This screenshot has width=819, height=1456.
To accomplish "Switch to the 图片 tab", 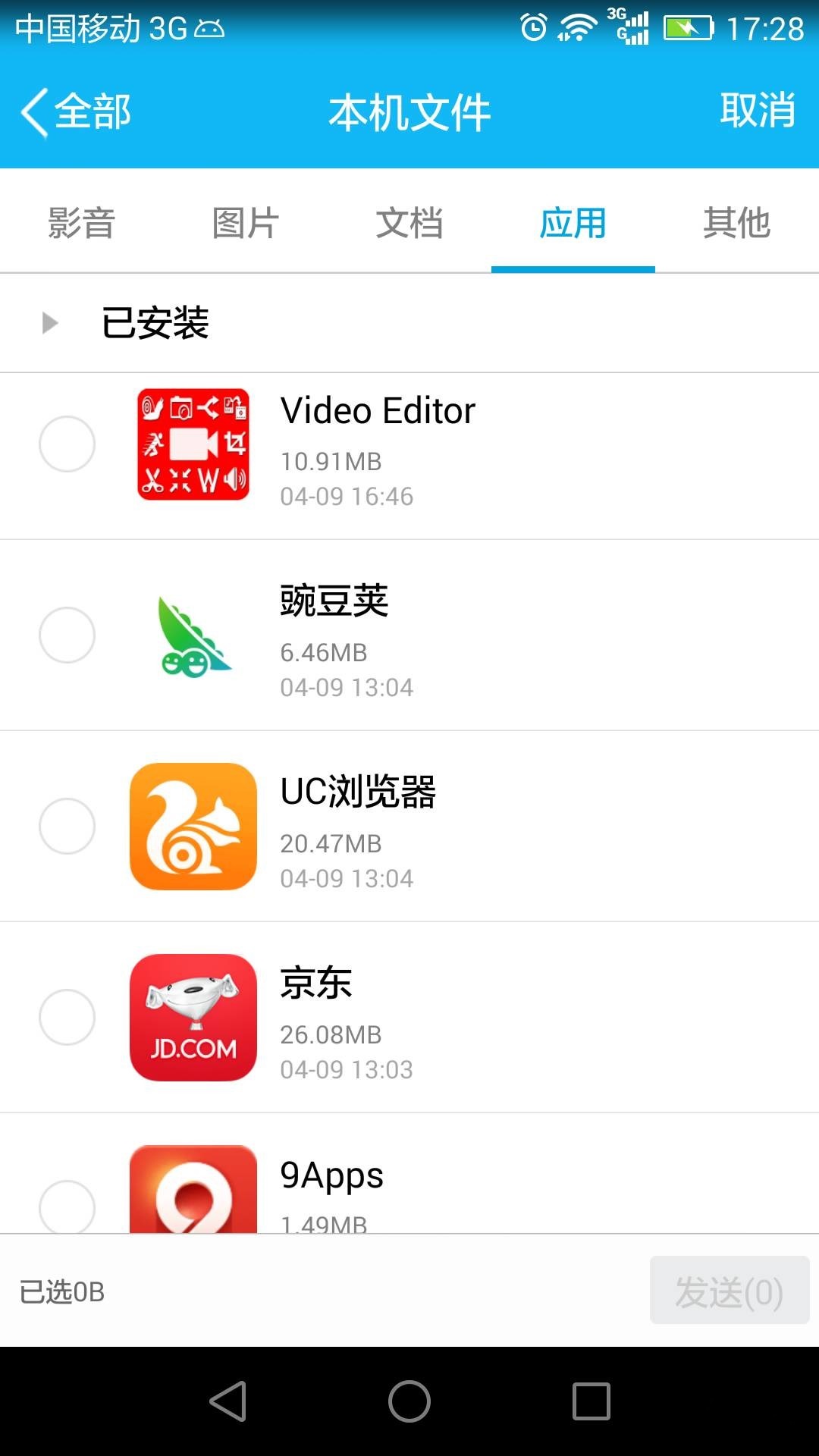I will click(246, 223).
